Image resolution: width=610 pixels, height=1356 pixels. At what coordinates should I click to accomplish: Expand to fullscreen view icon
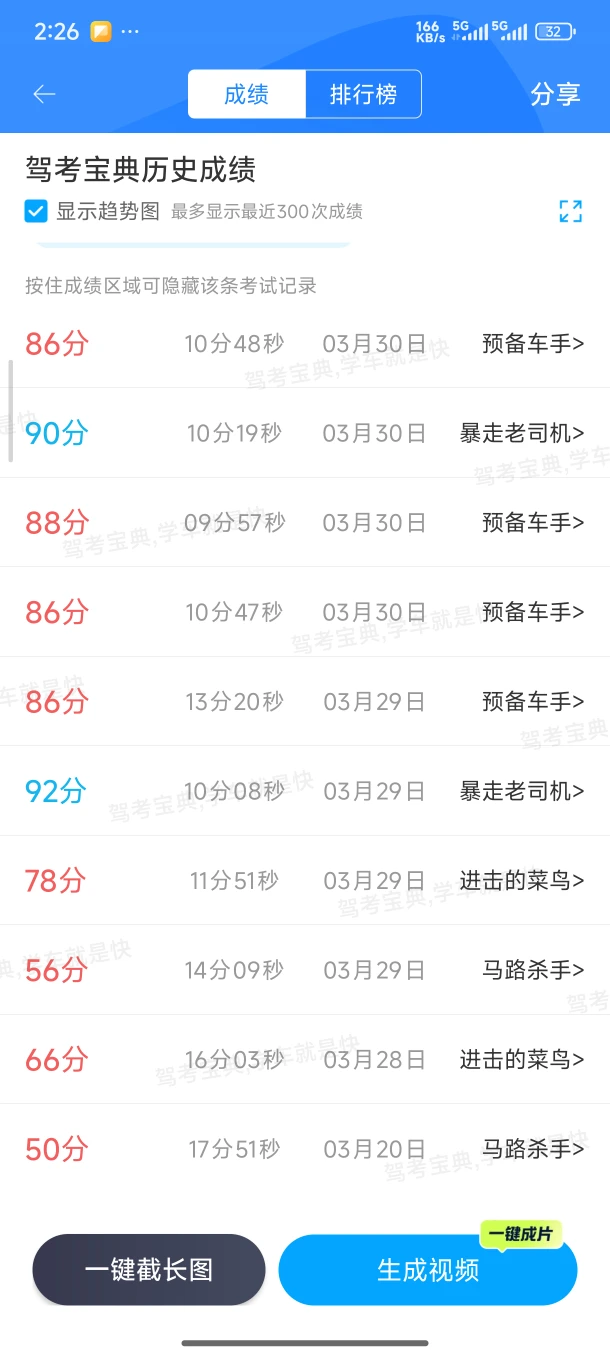pyautogui.click(x=570, y=211)
